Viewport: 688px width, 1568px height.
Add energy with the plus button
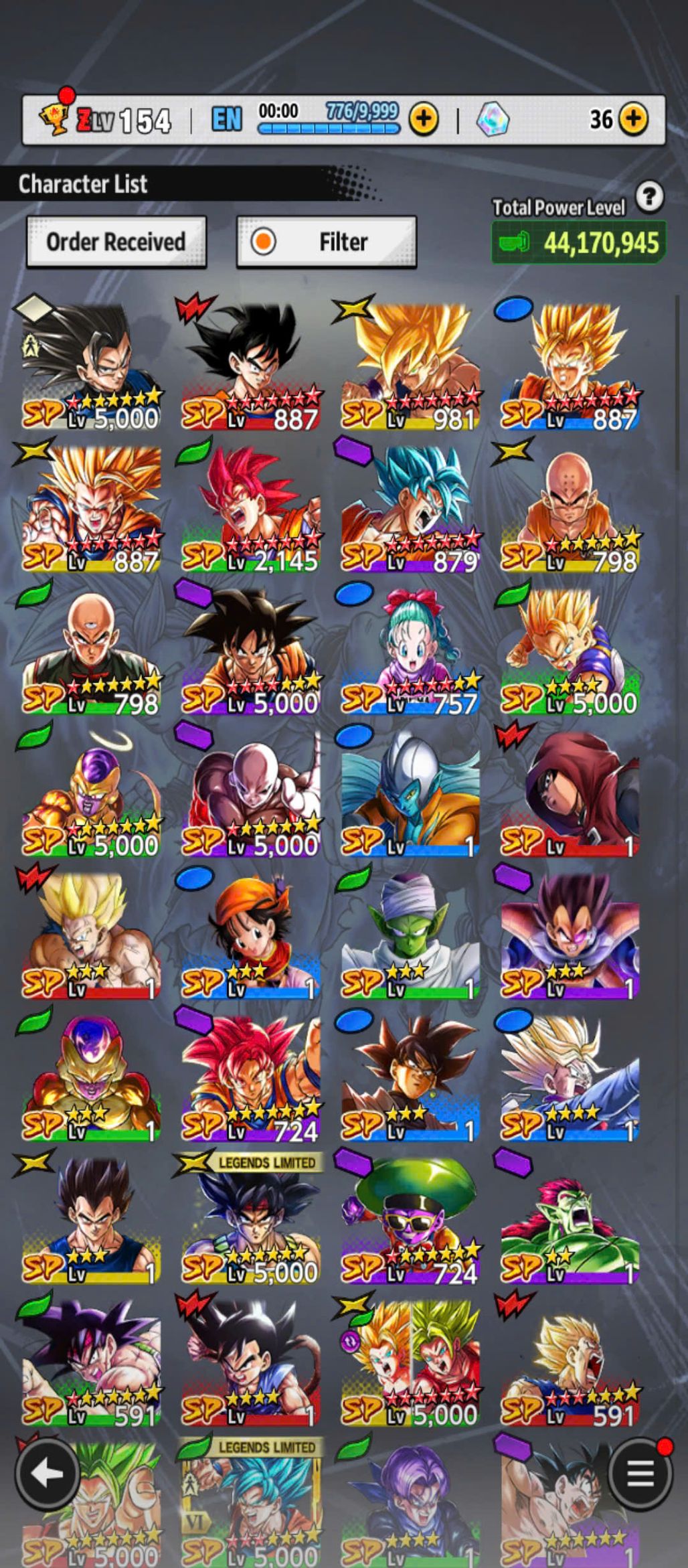[x=424, y=119]
